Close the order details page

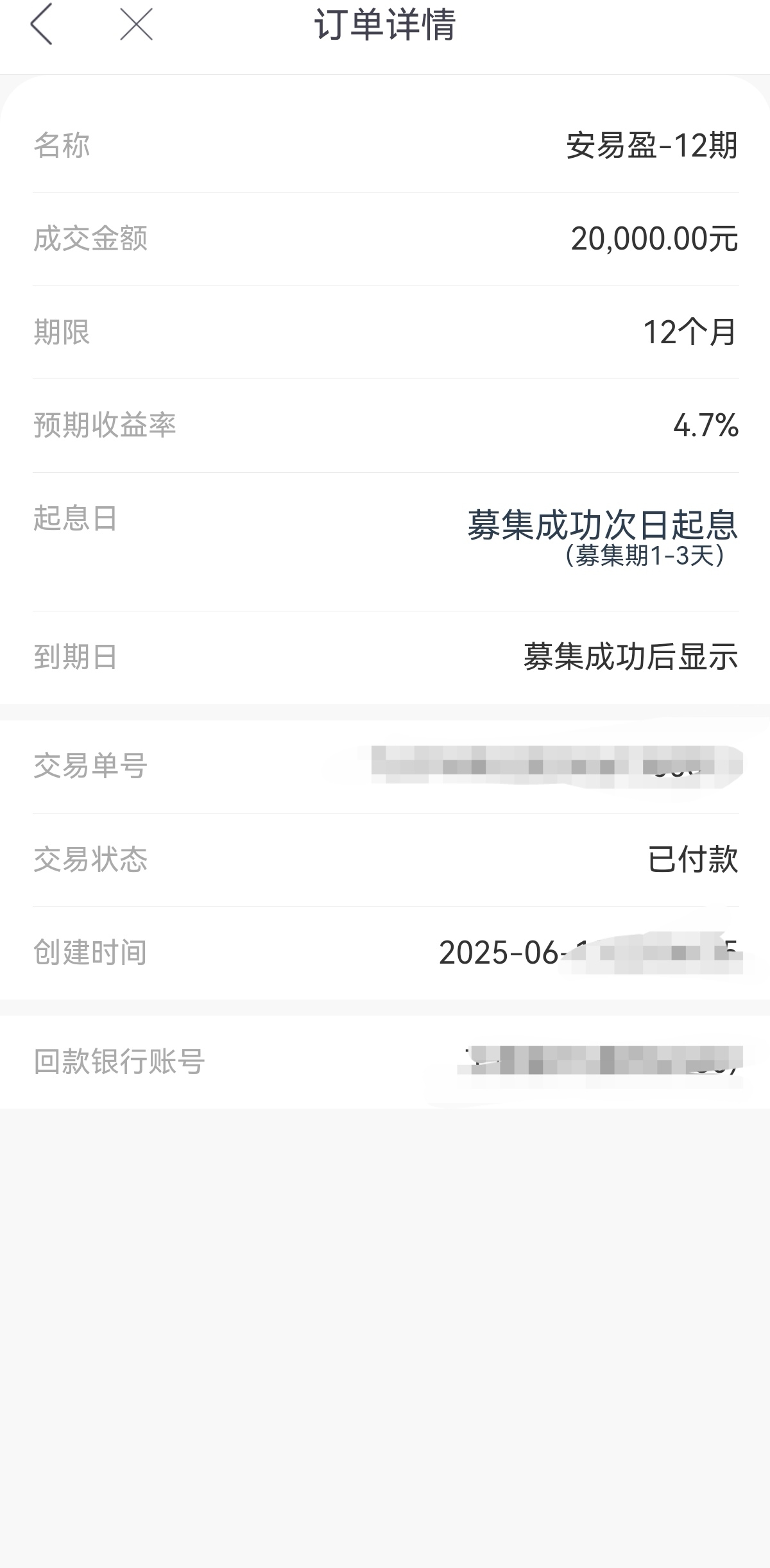(x=136, y=24)
